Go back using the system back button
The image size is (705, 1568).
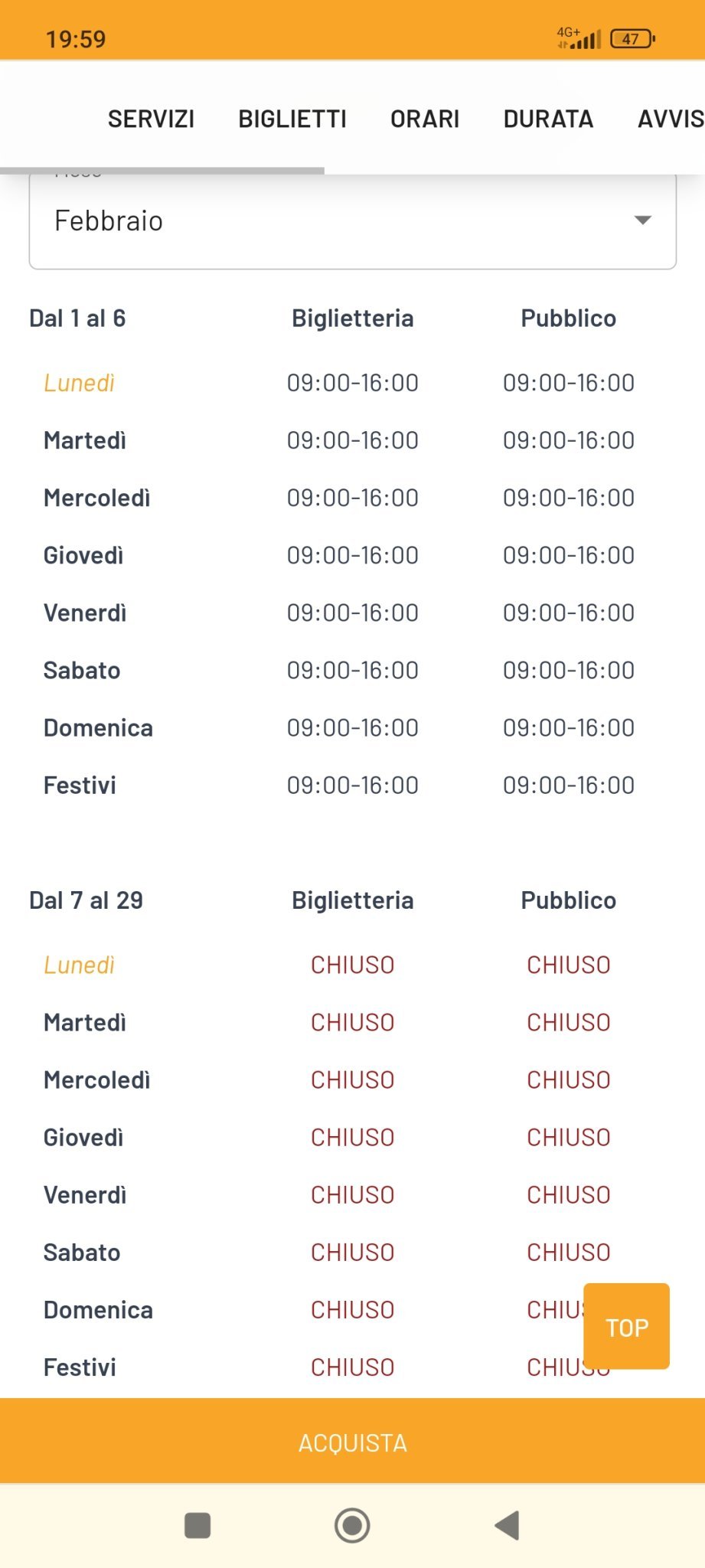point(507,1525)
